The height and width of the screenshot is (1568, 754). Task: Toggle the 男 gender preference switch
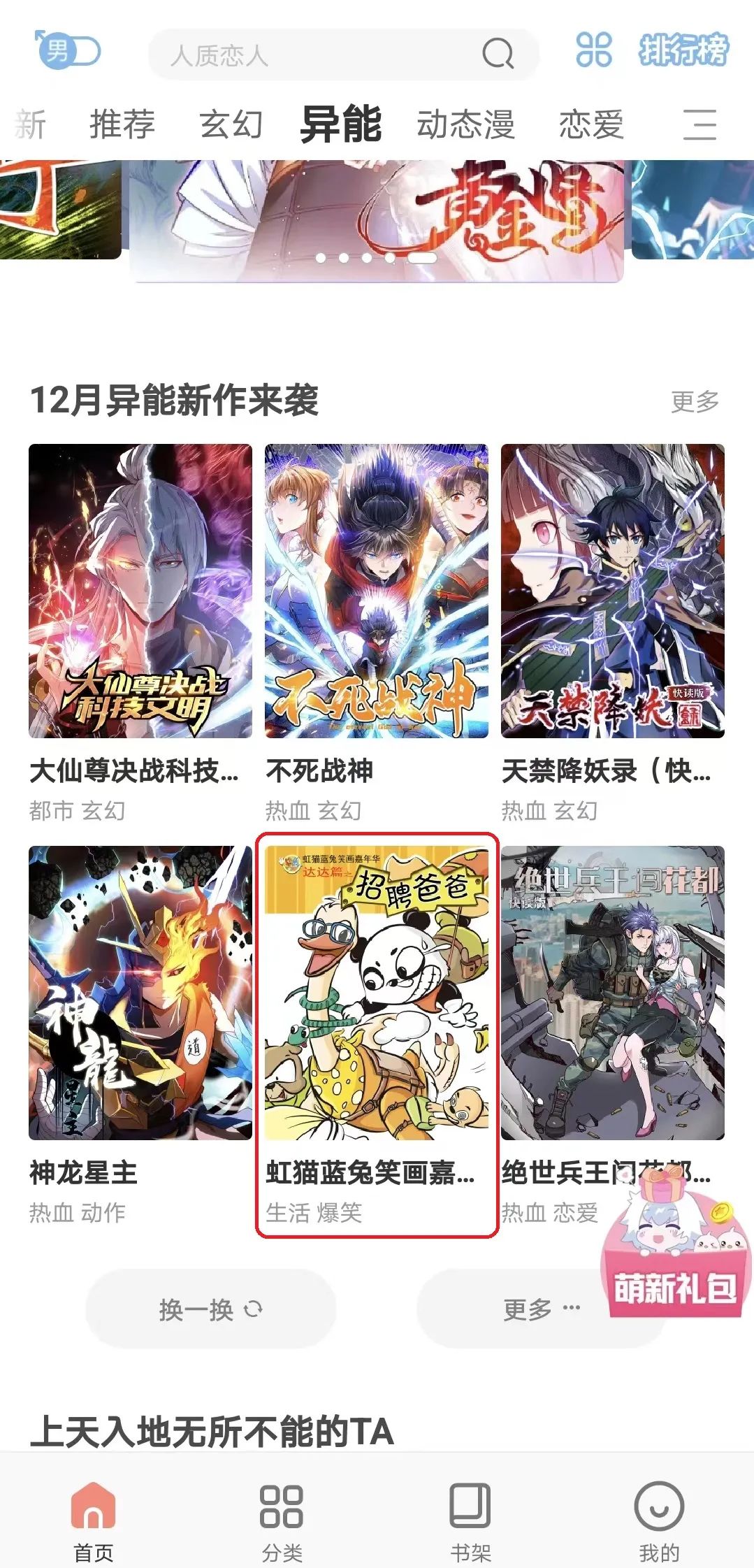tap(68, 50)
